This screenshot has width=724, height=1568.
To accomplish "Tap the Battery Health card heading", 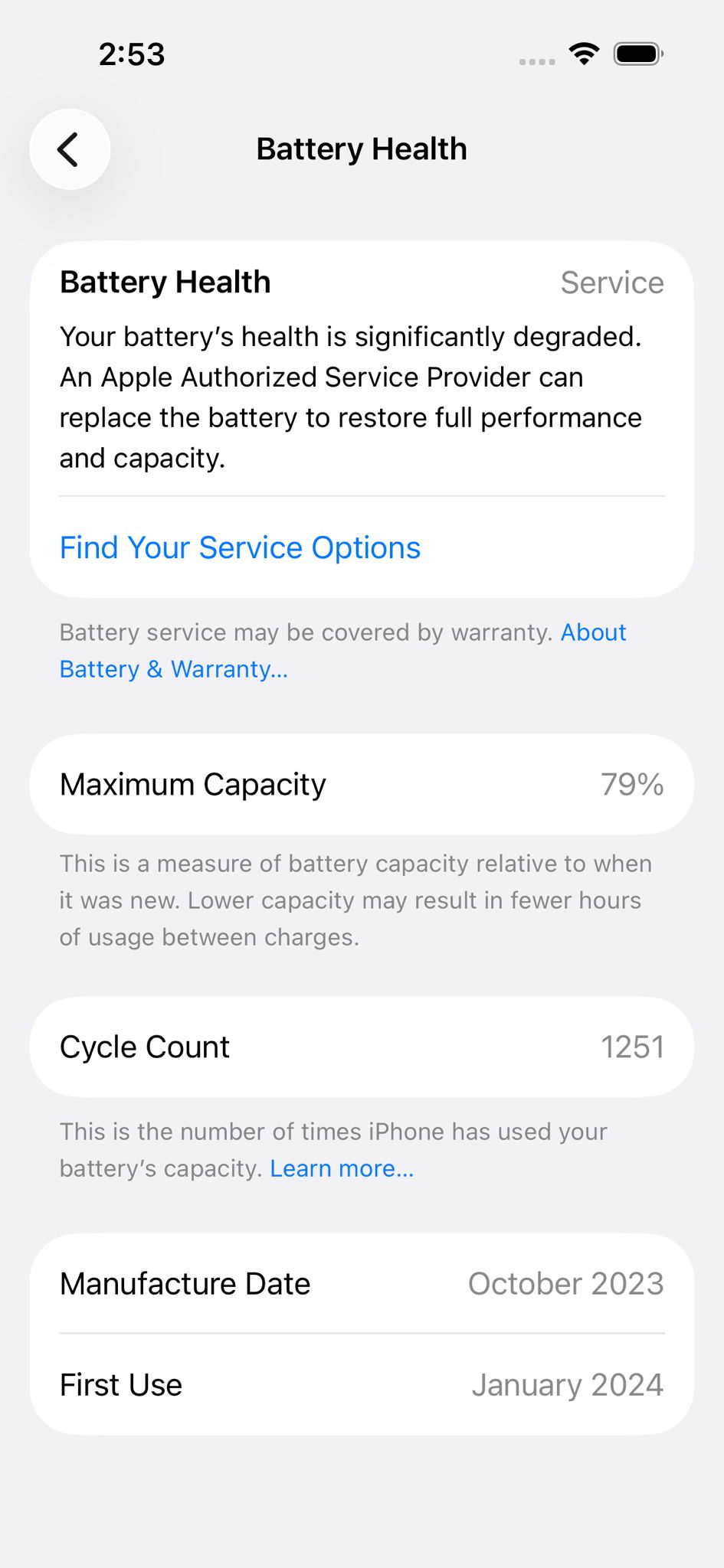I will coord(165,283).
